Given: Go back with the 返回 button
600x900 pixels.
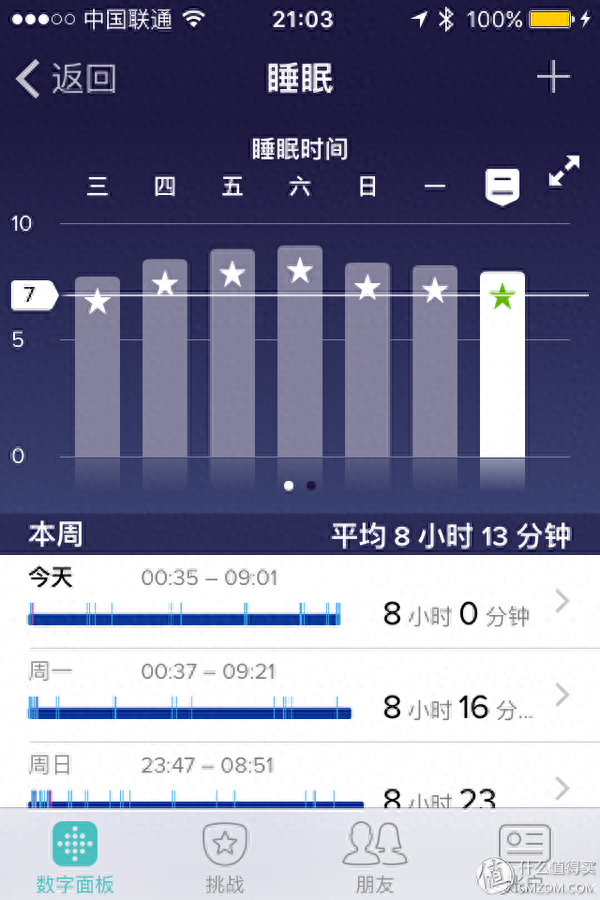Looking at the screenshot, I should point(68,79).
